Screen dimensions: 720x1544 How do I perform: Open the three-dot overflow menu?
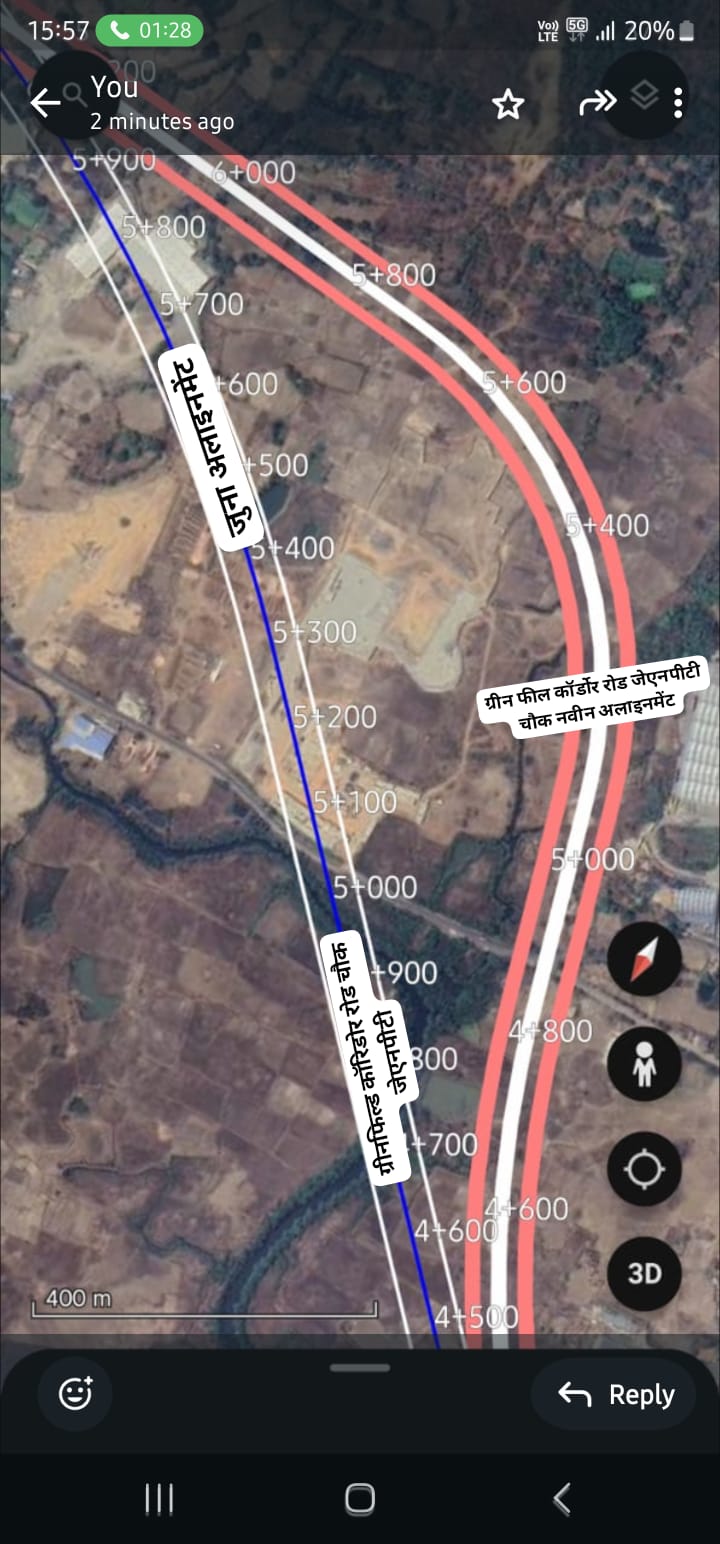coord(679,103)
